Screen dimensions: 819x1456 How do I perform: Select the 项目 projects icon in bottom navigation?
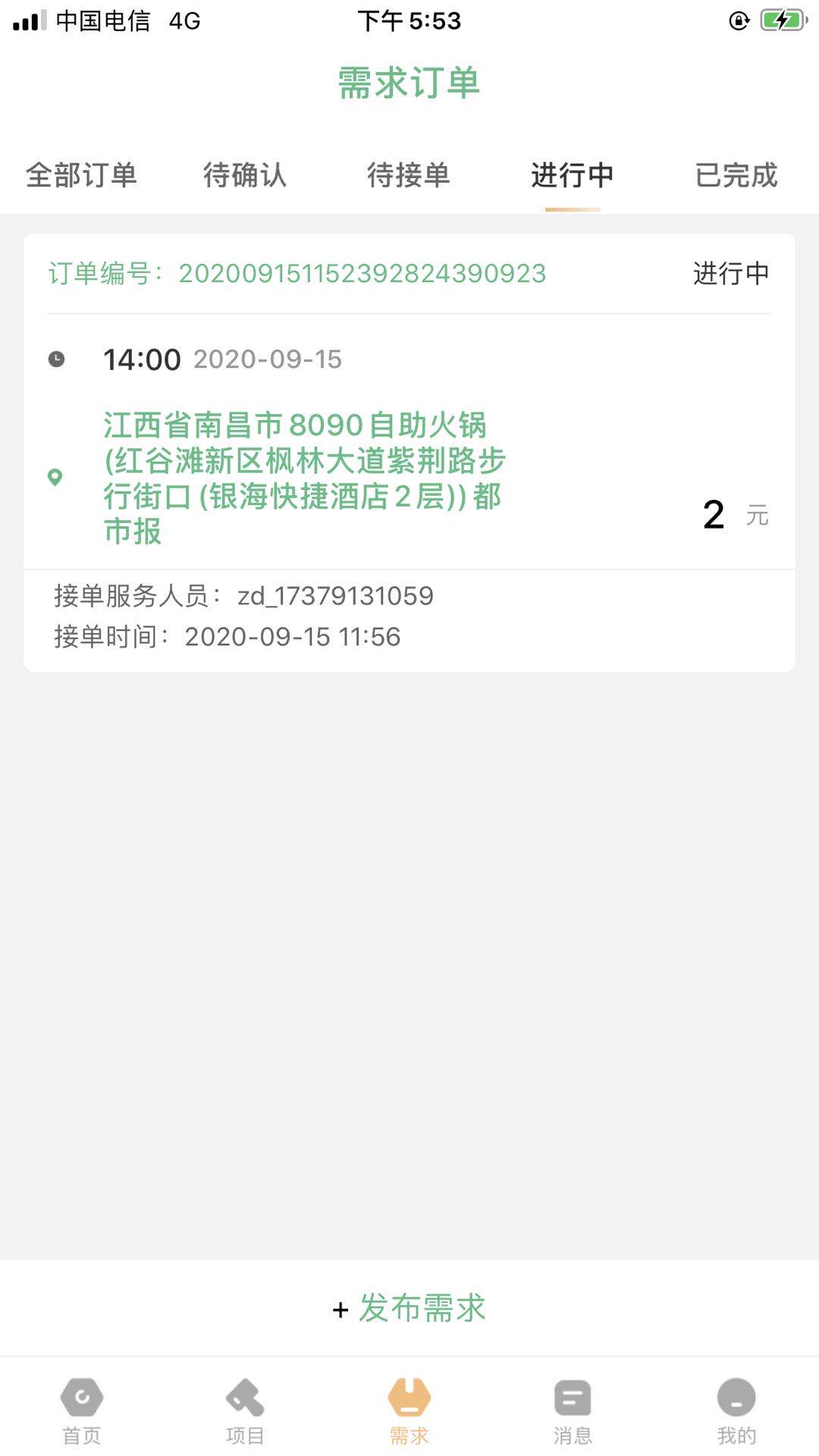click(x=245, y=1407)
